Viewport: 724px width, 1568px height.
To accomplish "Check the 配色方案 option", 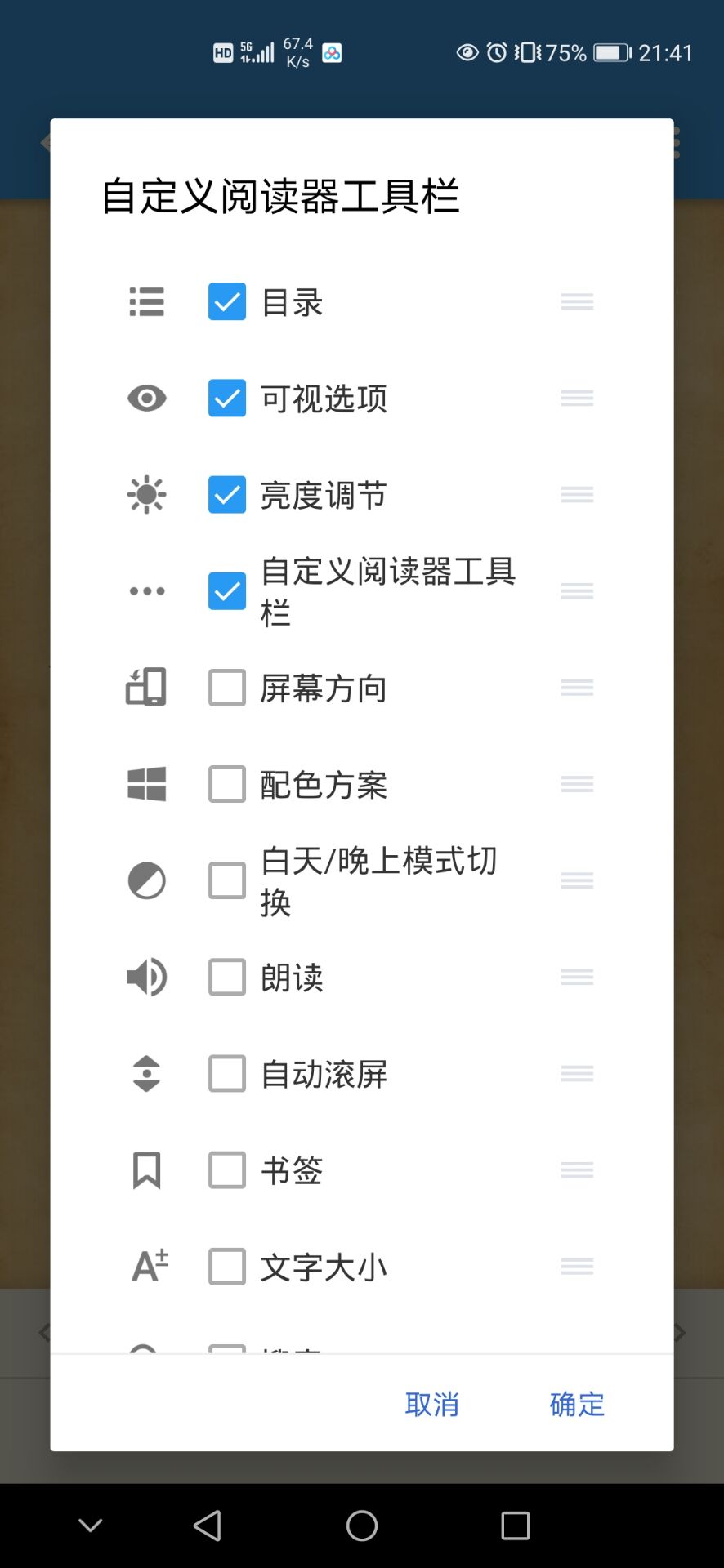I will (227, 784).
